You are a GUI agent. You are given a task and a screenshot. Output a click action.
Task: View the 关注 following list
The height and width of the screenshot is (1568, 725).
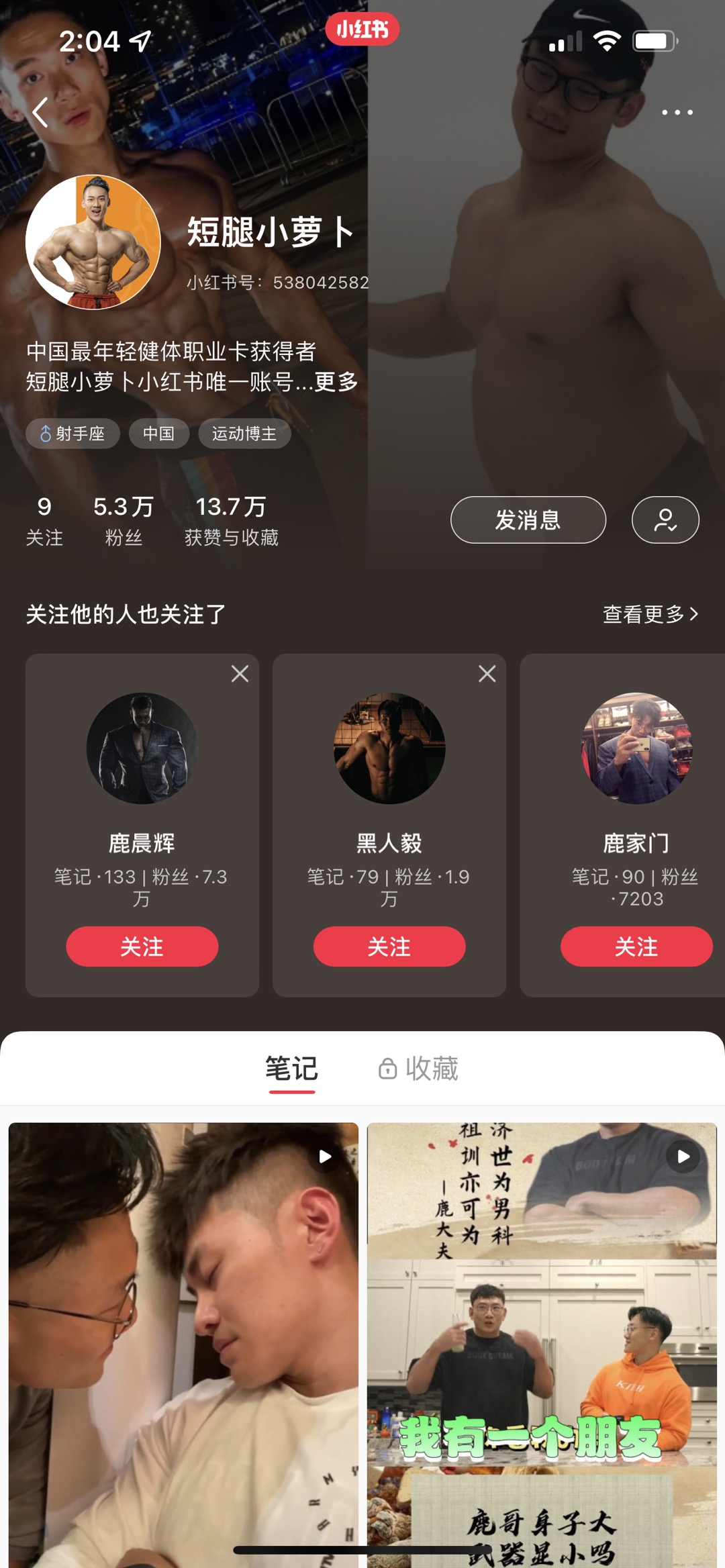point(44,520)
